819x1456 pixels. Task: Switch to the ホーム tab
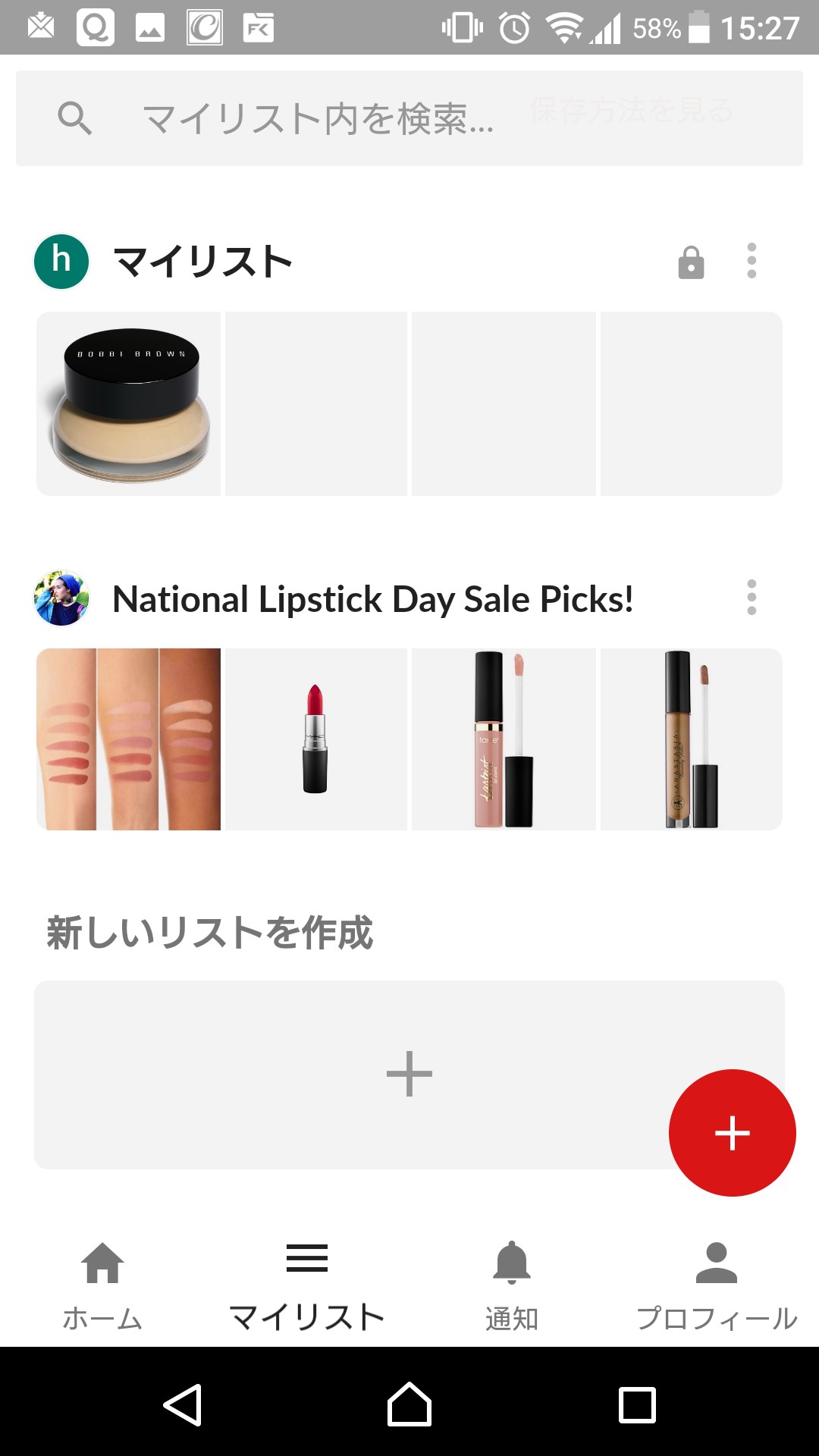tap(102, 1285)
